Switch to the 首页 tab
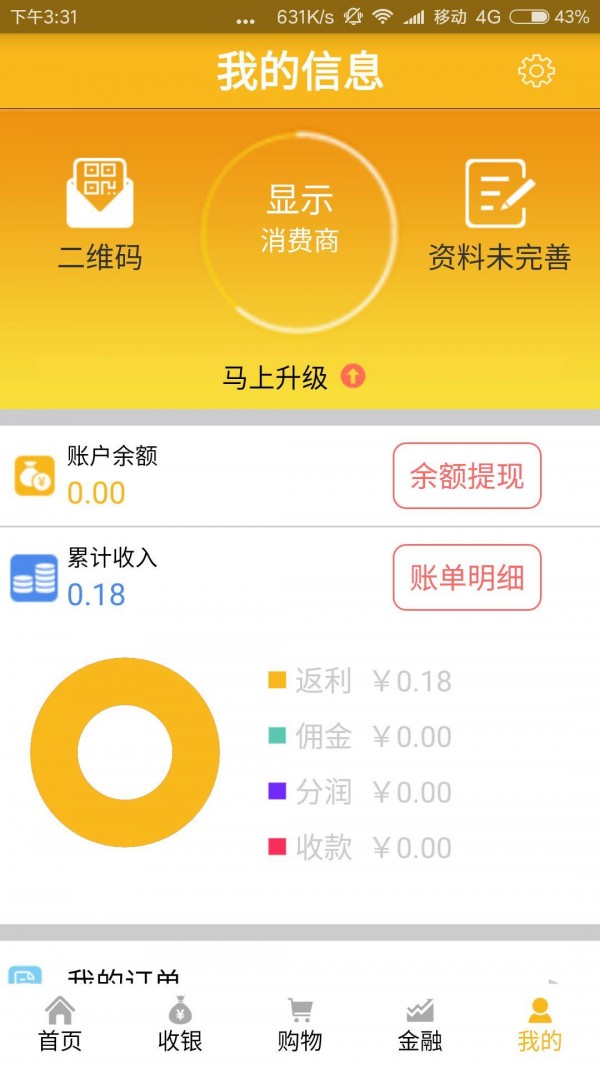Image resolution: width=600 pixels, height=1067 pixels. 60,1025
